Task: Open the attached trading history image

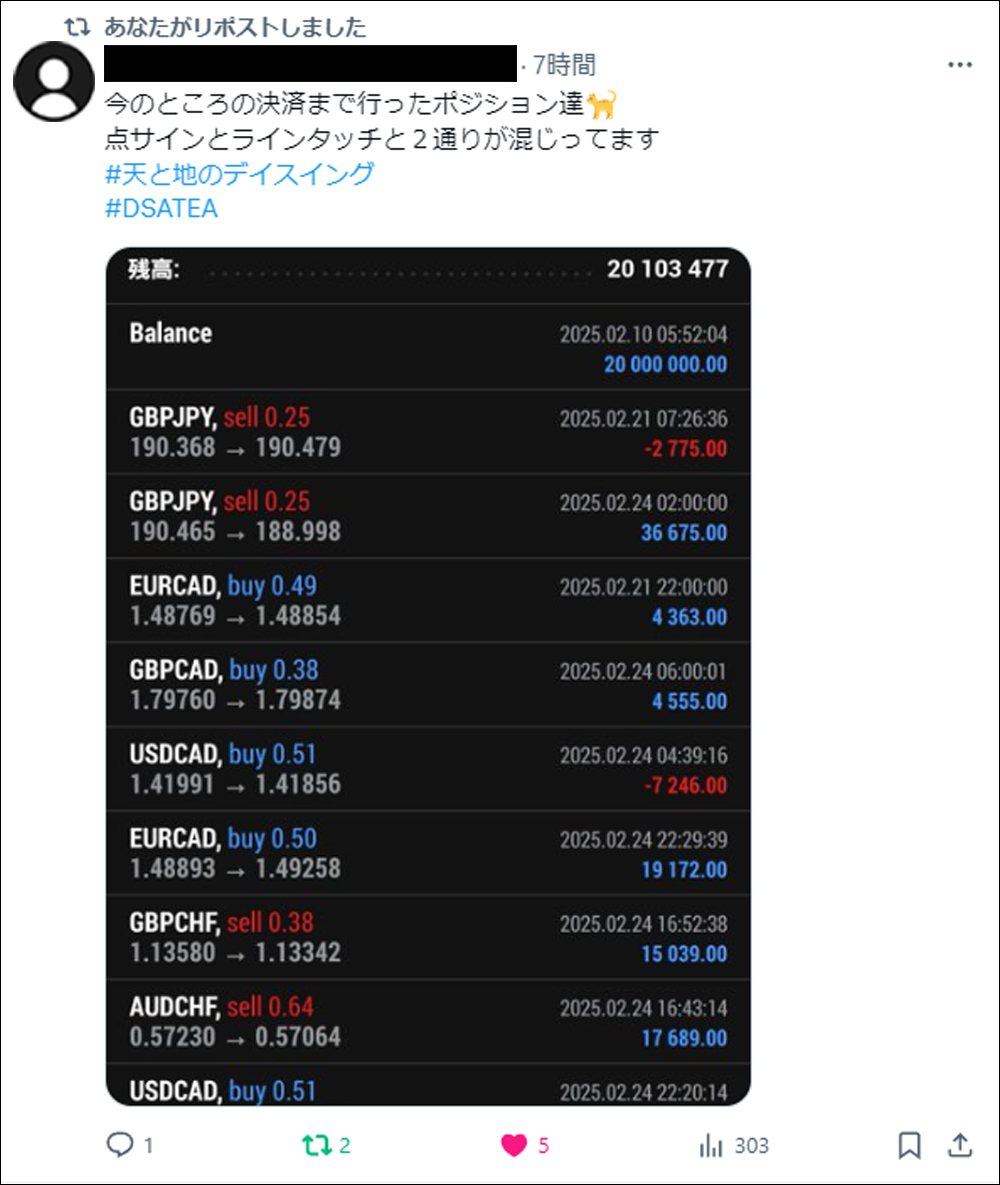Action: coord(428,676)
